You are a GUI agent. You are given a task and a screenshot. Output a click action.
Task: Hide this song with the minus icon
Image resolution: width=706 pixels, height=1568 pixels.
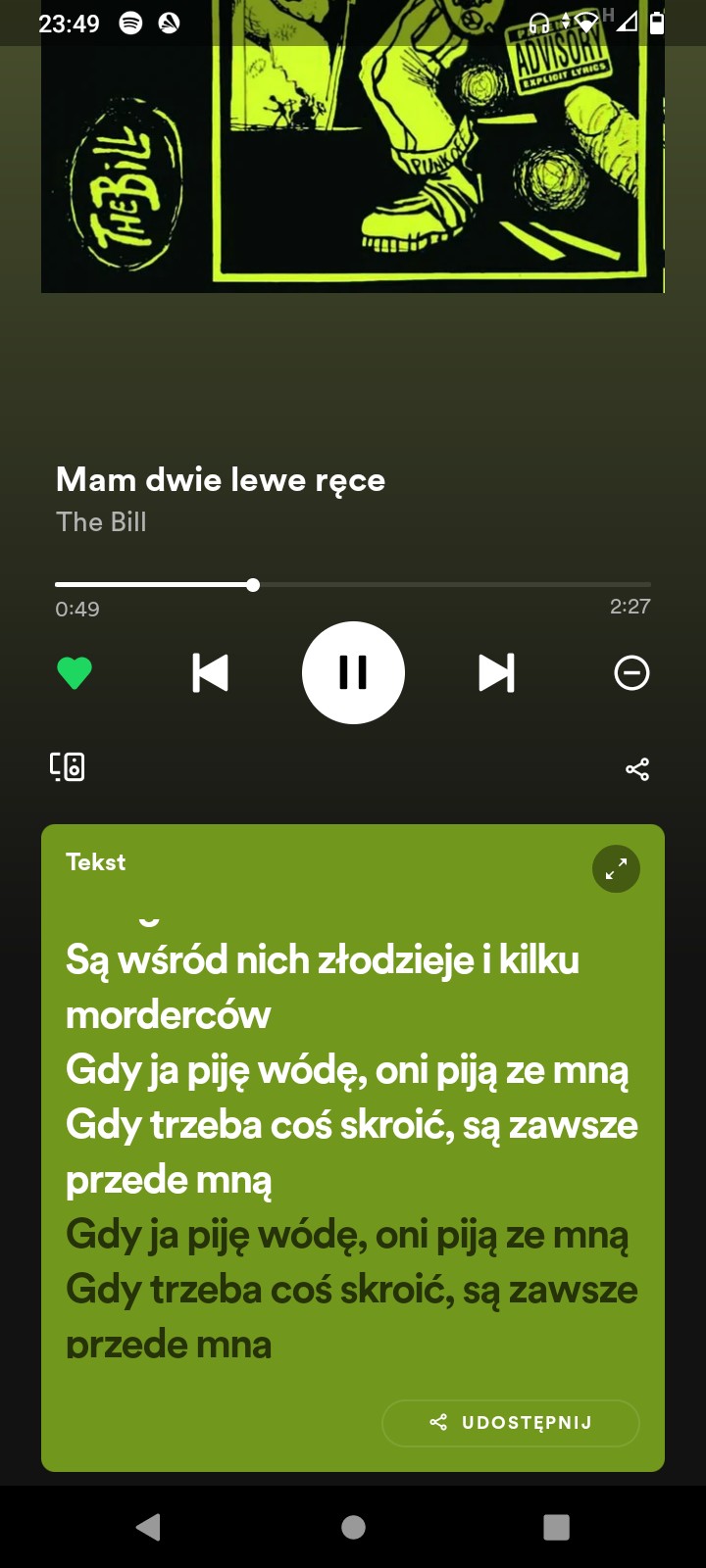coord(631,673)
